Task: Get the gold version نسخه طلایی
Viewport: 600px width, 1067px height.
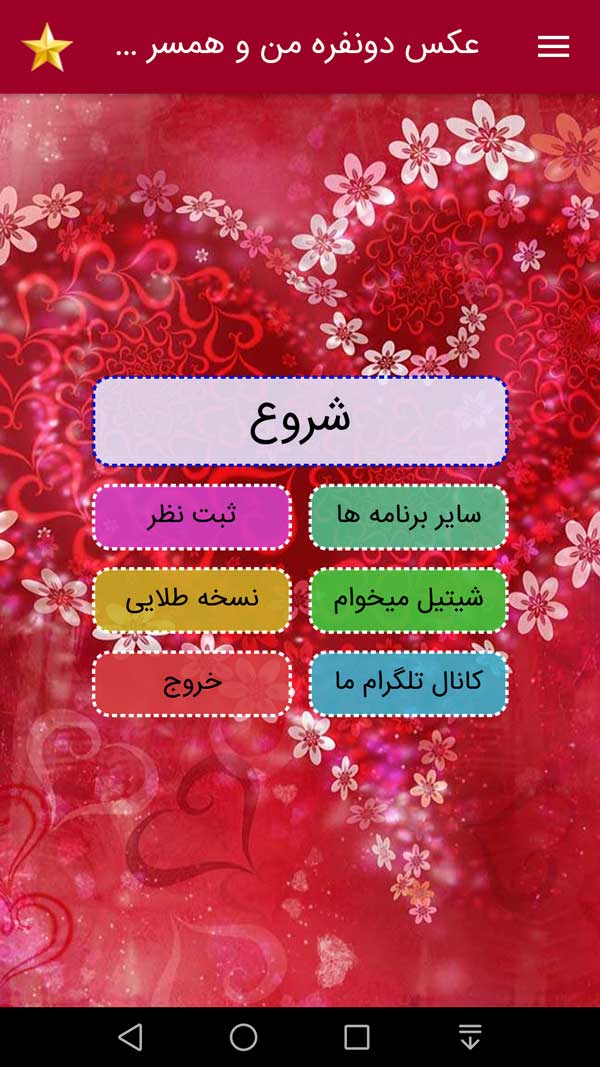Action: click(x=192, y=600)
